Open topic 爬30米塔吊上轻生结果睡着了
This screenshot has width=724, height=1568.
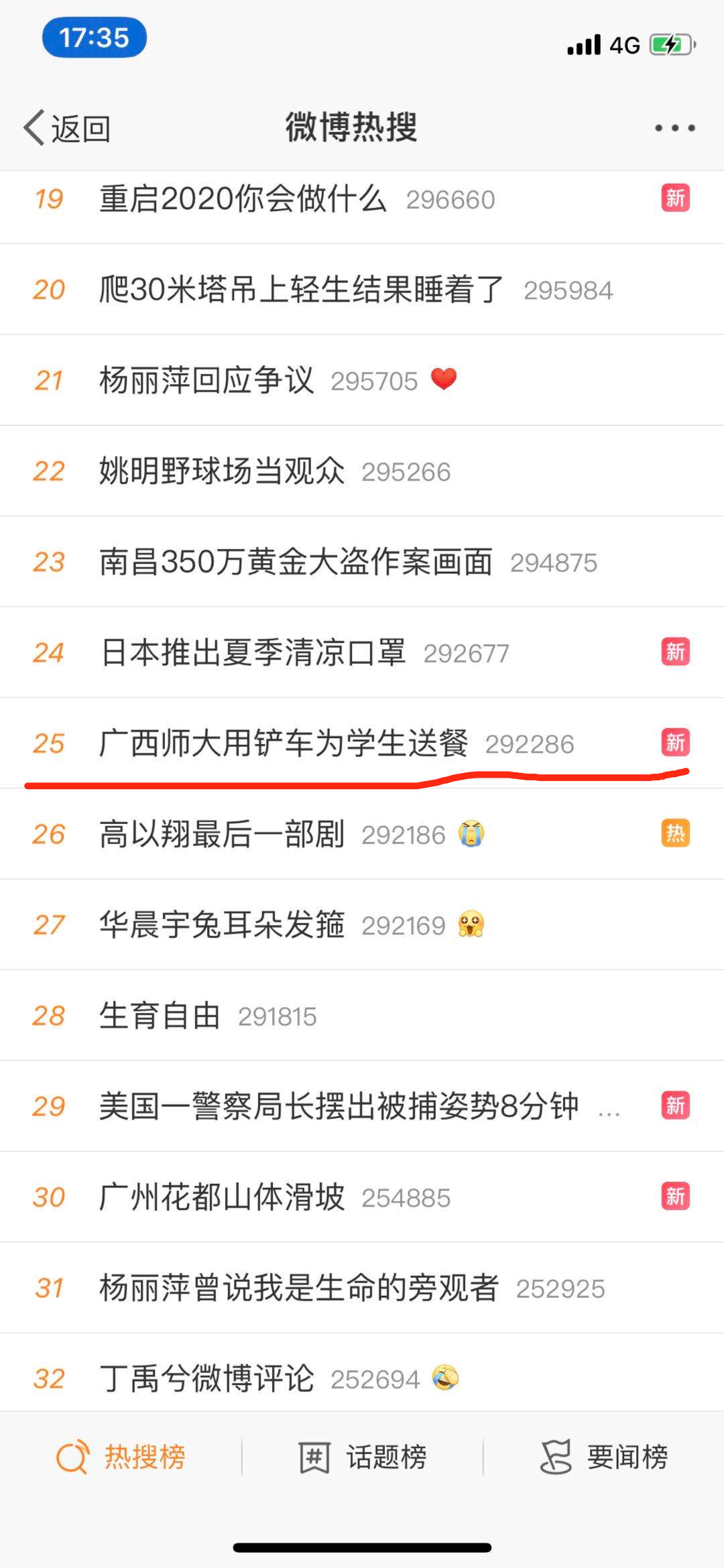coord(301,290)
